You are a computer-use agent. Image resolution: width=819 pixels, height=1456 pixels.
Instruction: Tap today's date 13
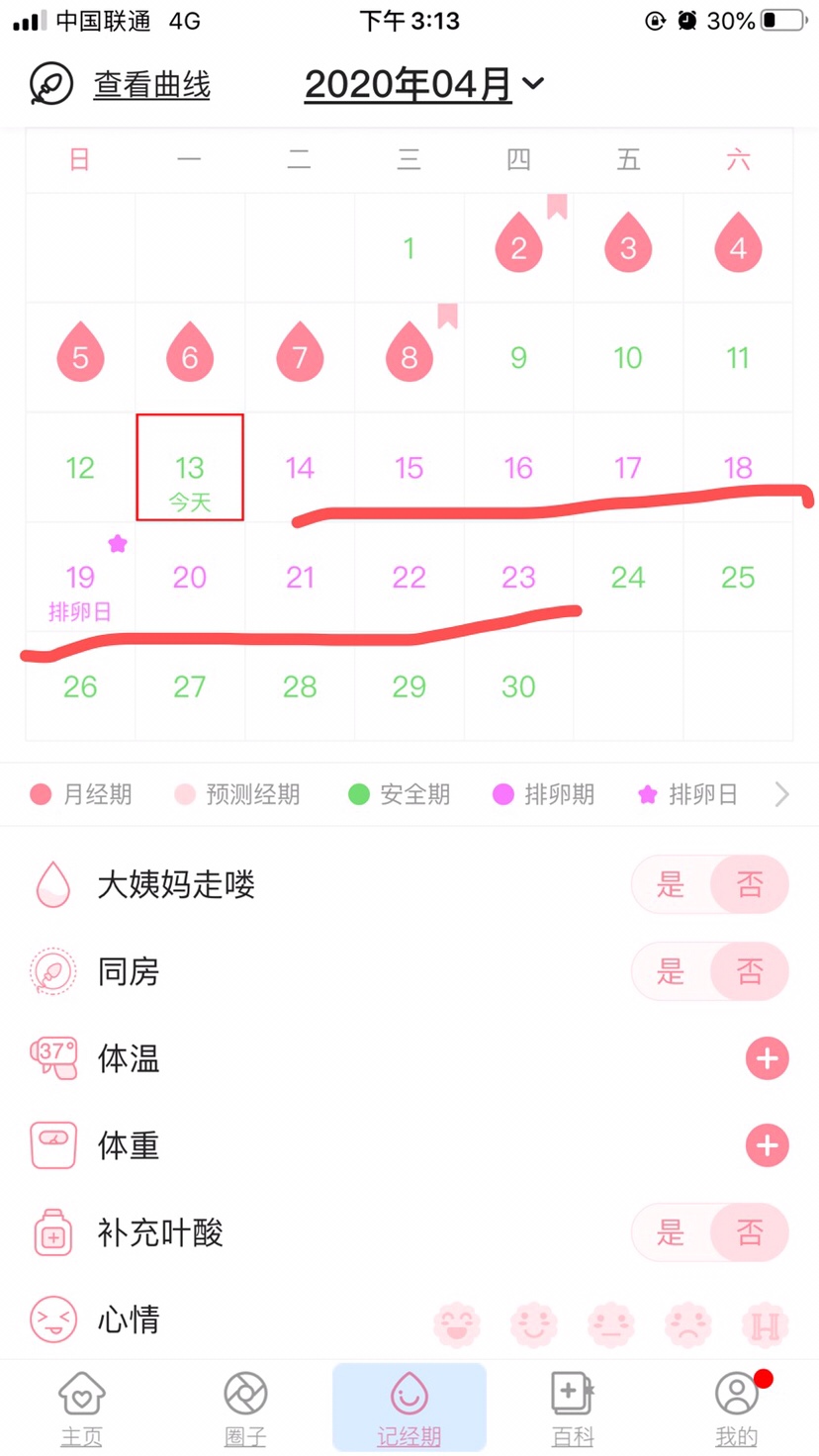tap(190, 468)
